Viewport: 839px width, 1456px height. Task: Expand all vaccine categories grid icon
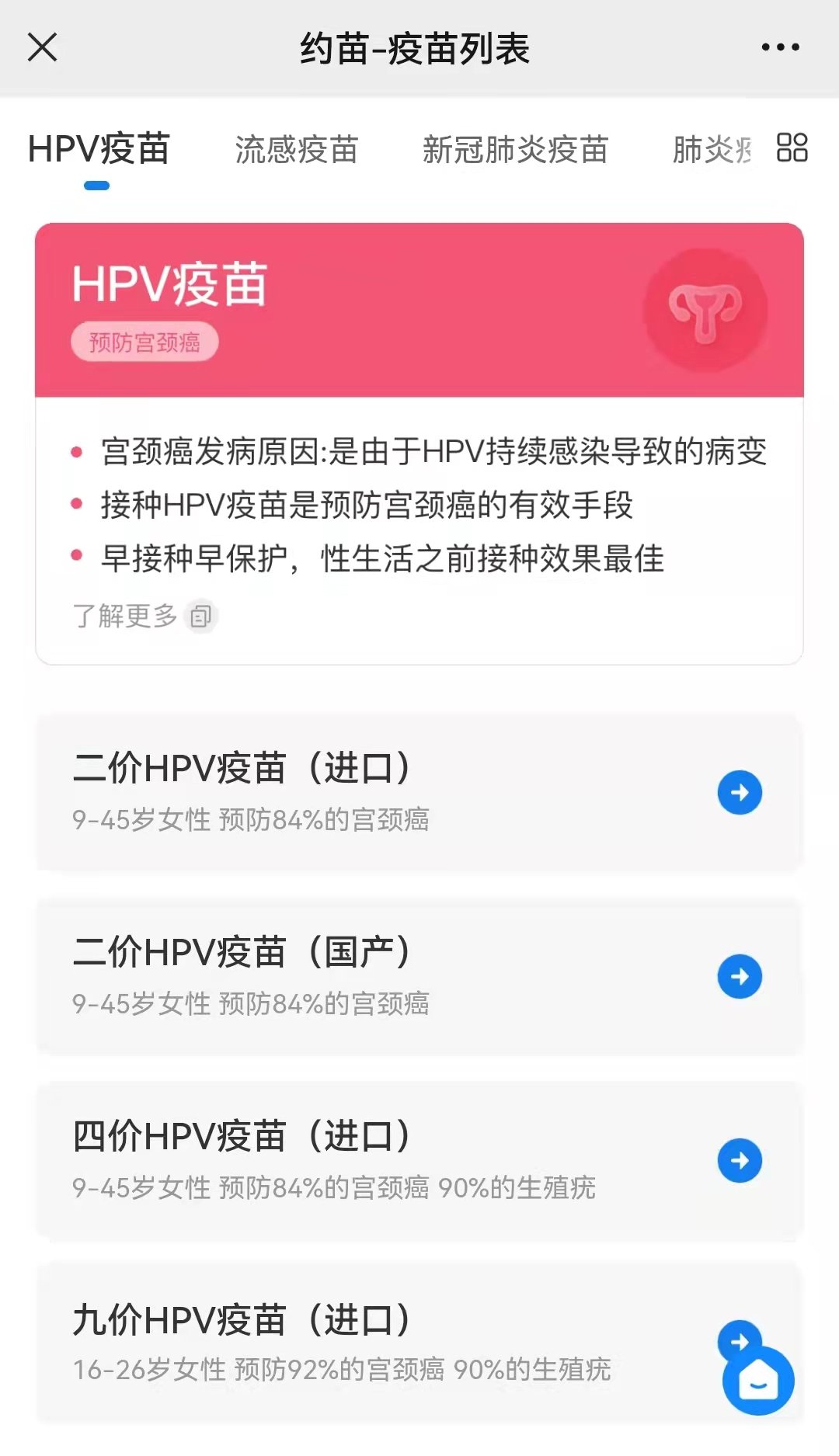pos(792,148)
